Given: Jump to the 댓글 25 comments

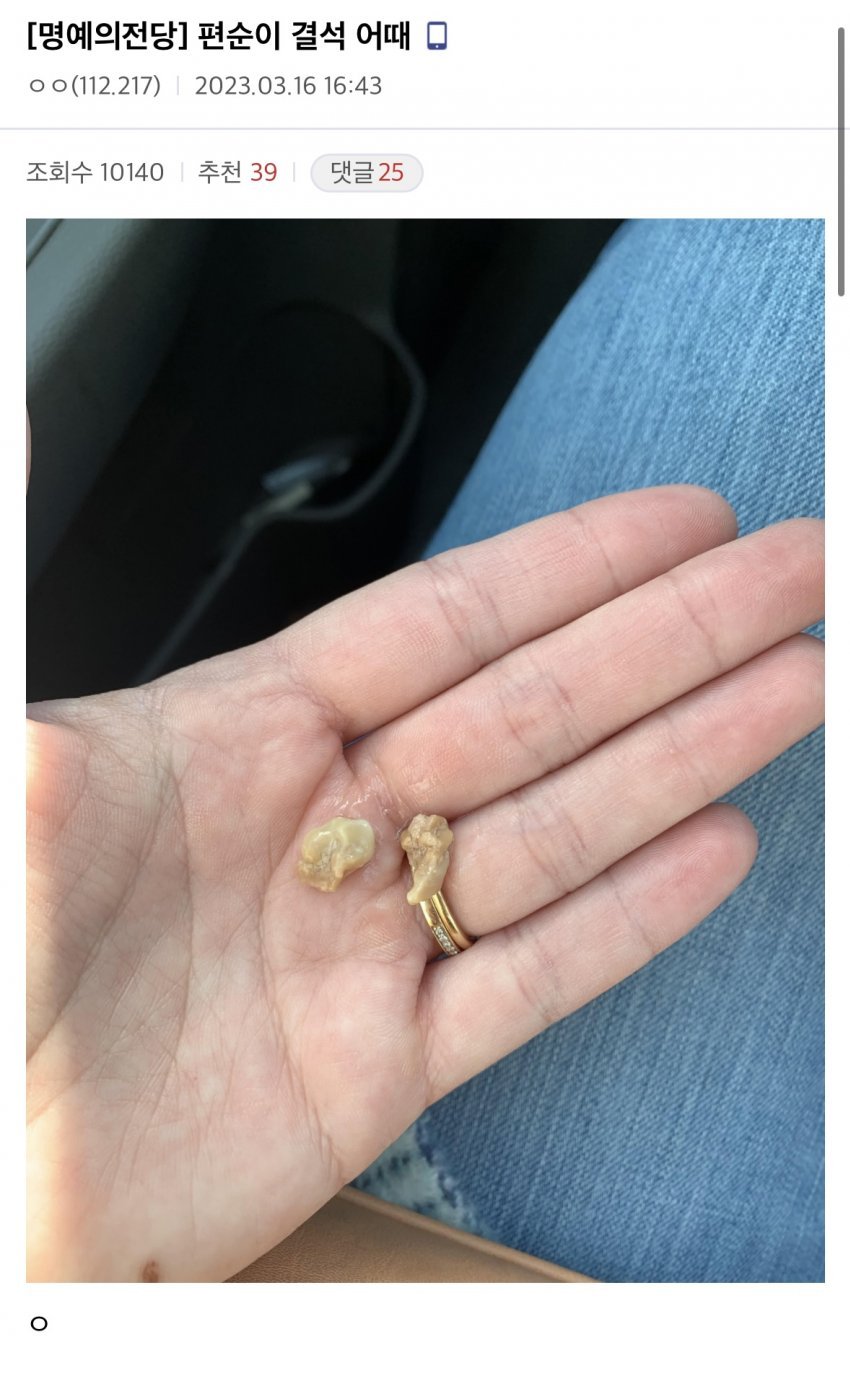Looking at the screenshot, I should [367, 173].
